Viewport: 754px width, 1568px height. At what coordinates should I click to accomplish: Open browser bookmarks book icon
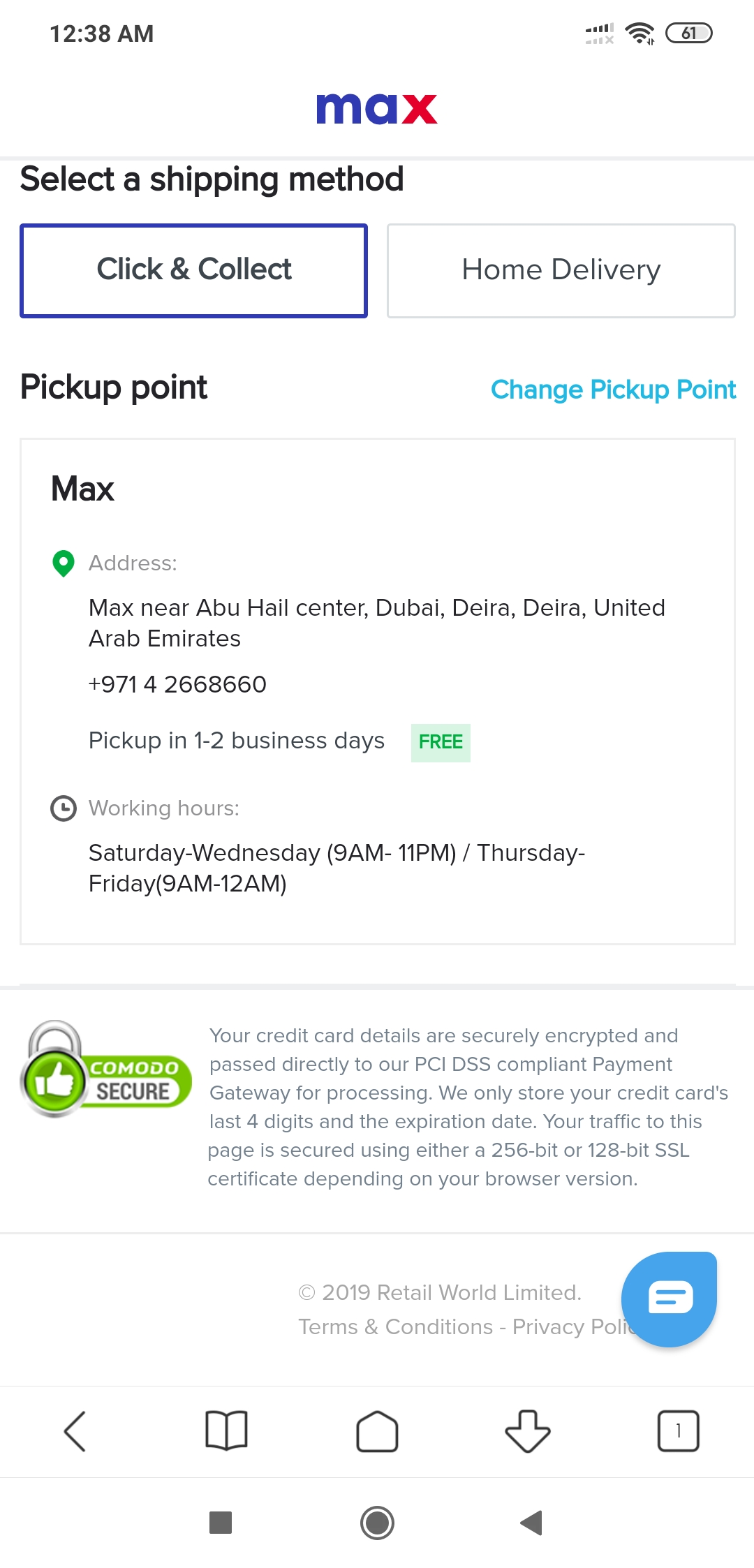226,1431
